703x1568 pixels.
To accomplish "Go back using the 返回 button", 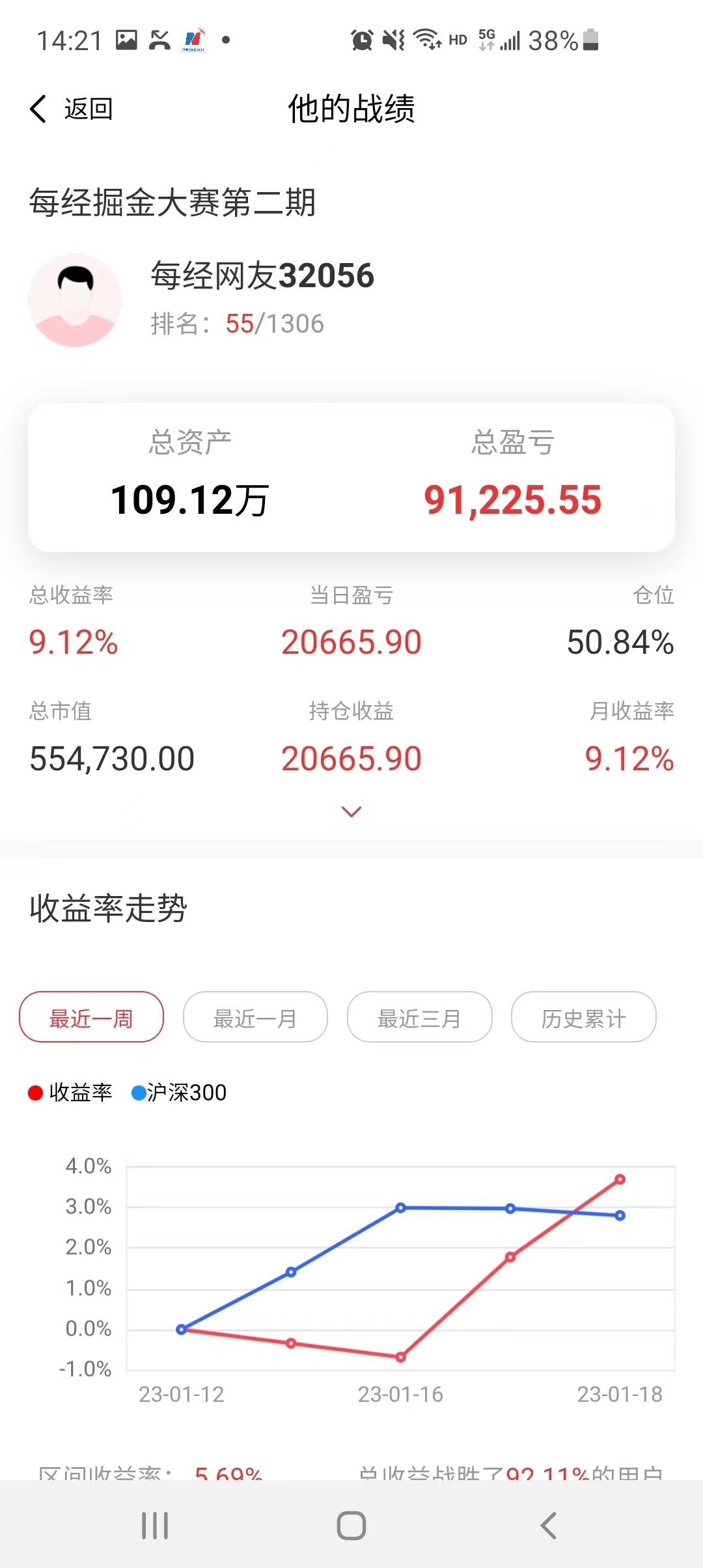I will tap(72, 109).
